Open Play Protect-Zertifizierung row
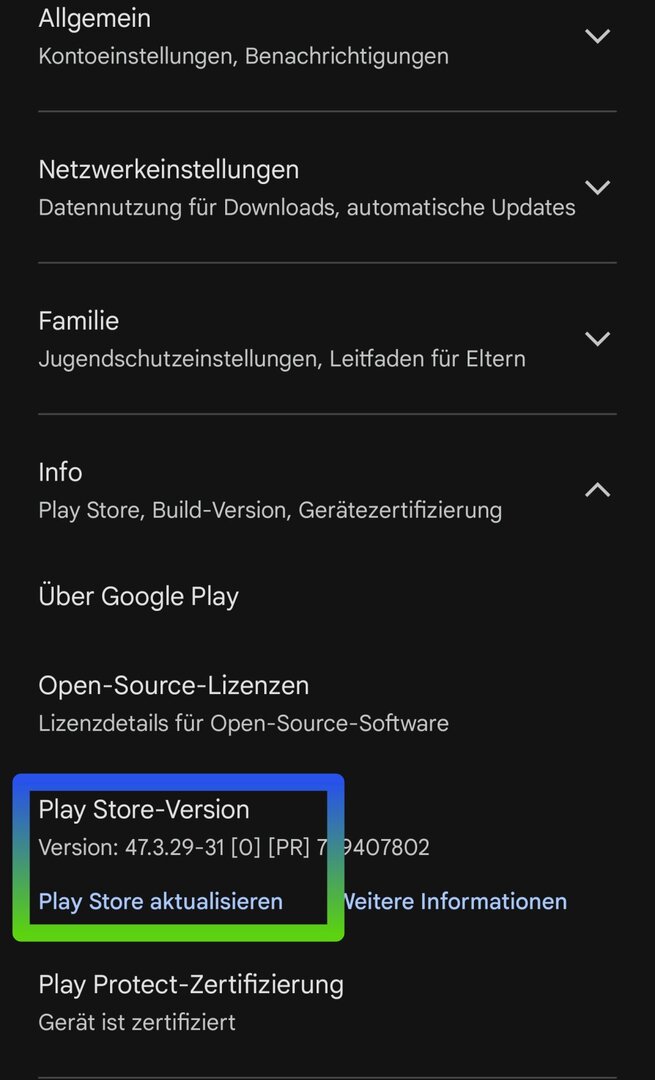655x1080 pixels. tap(190, 985)
